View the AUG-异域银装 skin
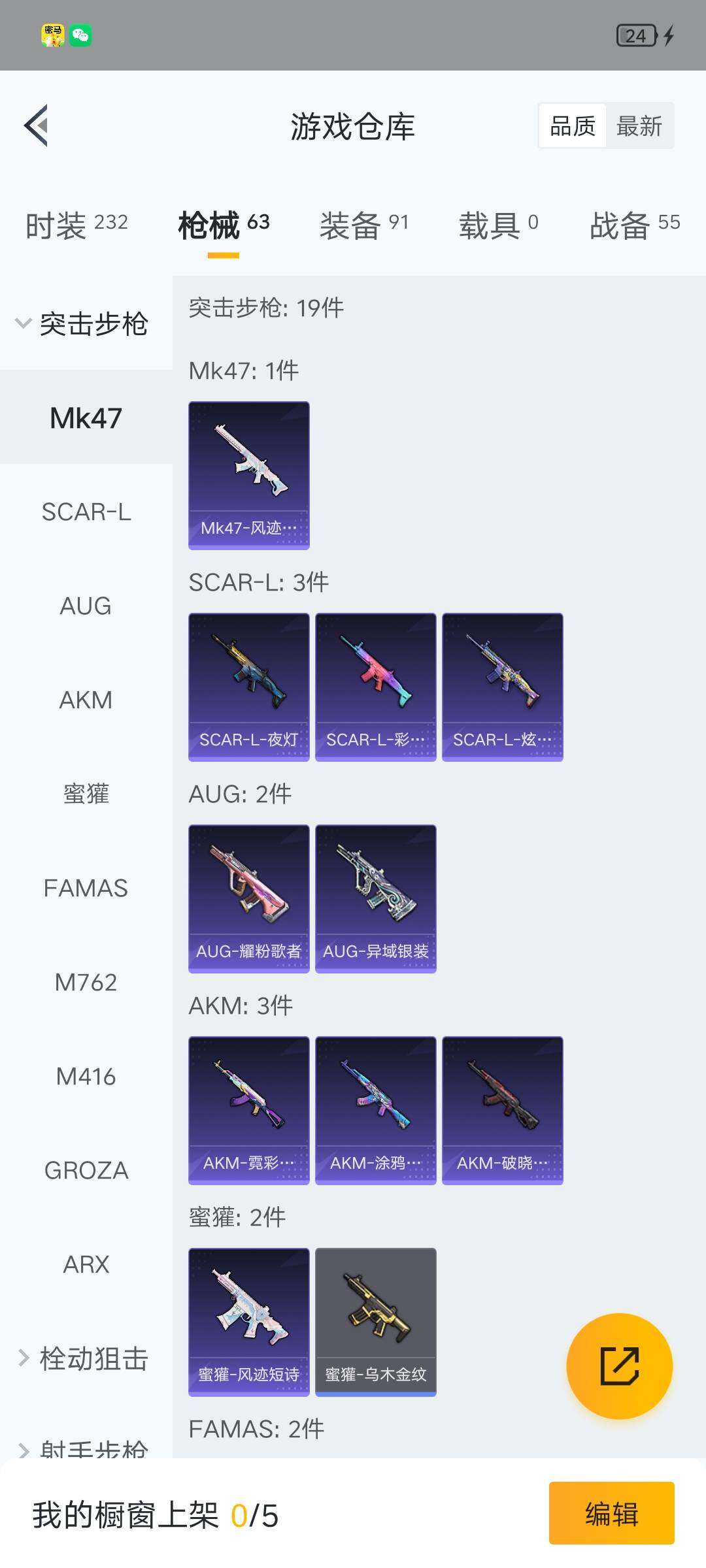 point(375,898)
